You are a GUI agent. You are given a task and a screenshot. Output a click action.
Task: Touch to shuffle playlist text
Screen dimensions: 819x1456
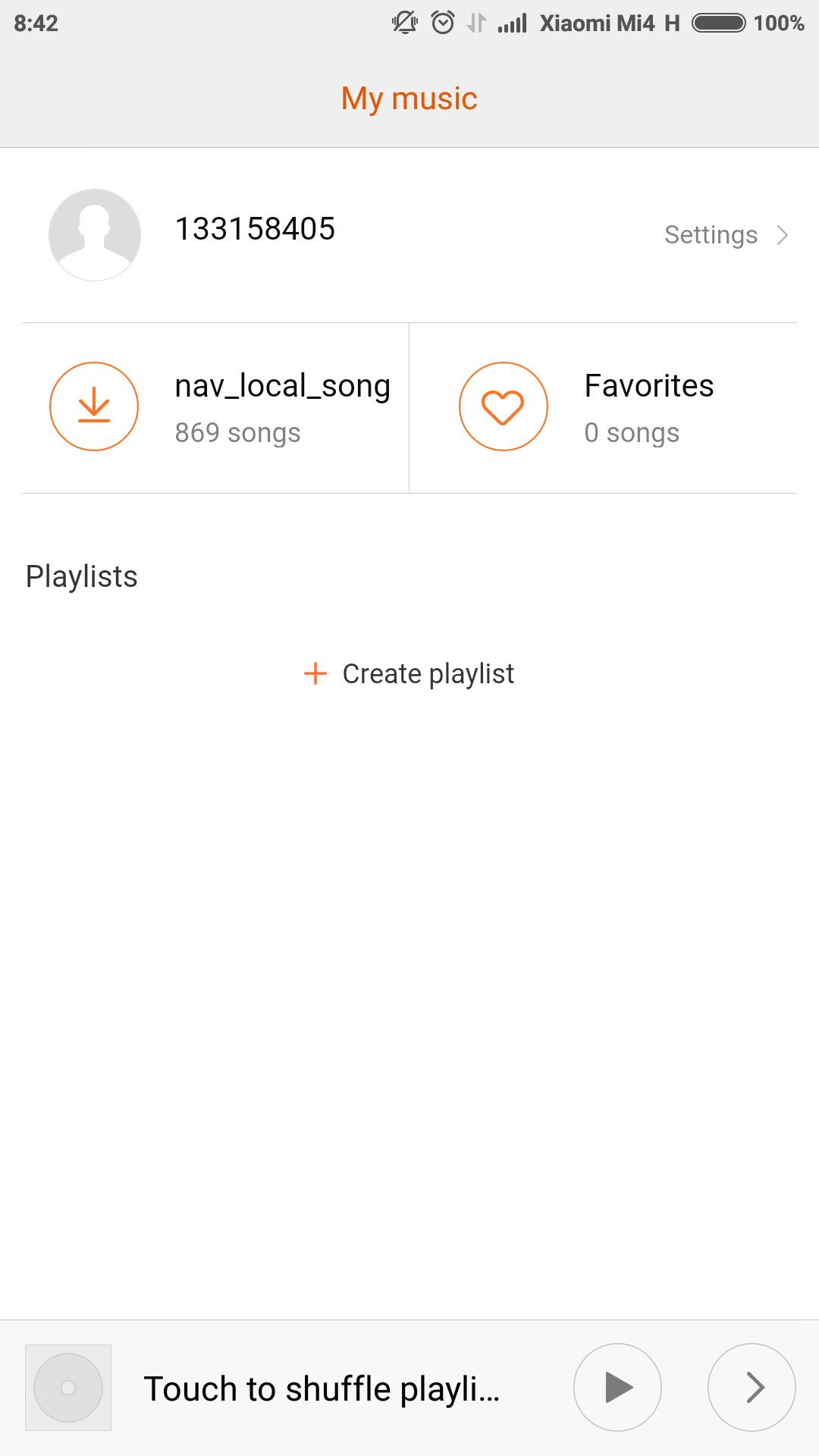point(322,1389)
